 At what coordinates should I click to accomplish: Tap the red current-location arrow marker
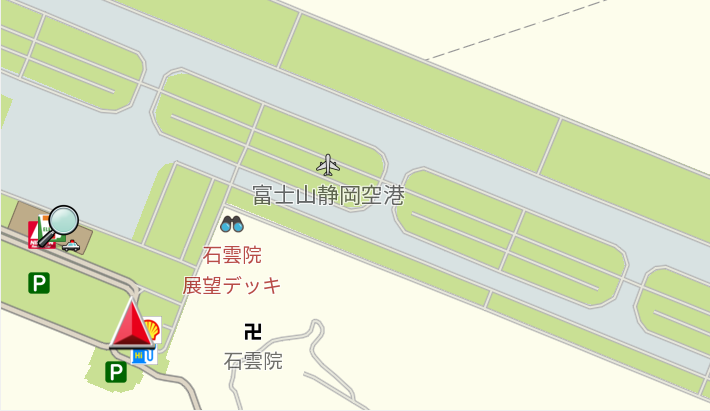[131, 325]
